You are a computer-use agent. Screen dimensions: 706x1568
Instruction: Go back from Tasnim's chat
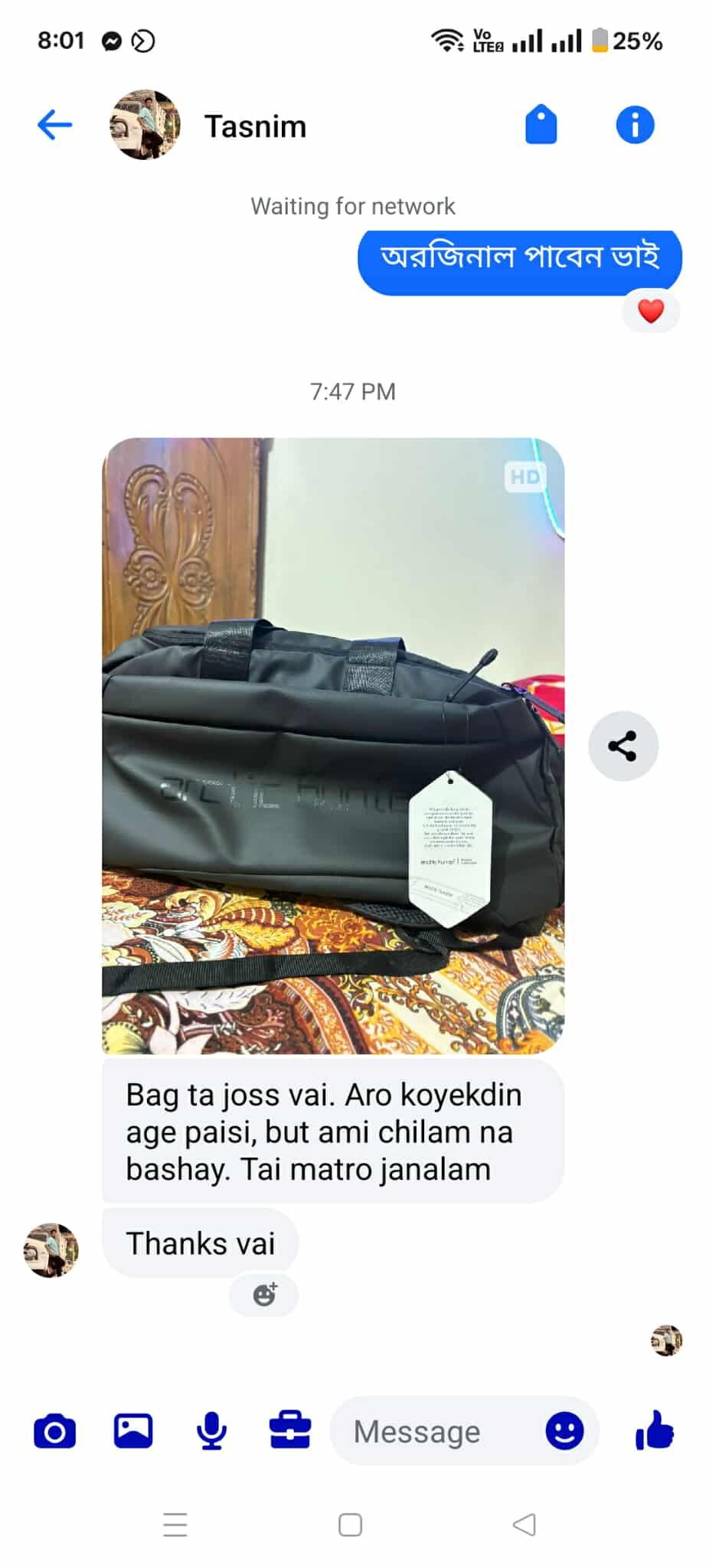coord(54,125)
